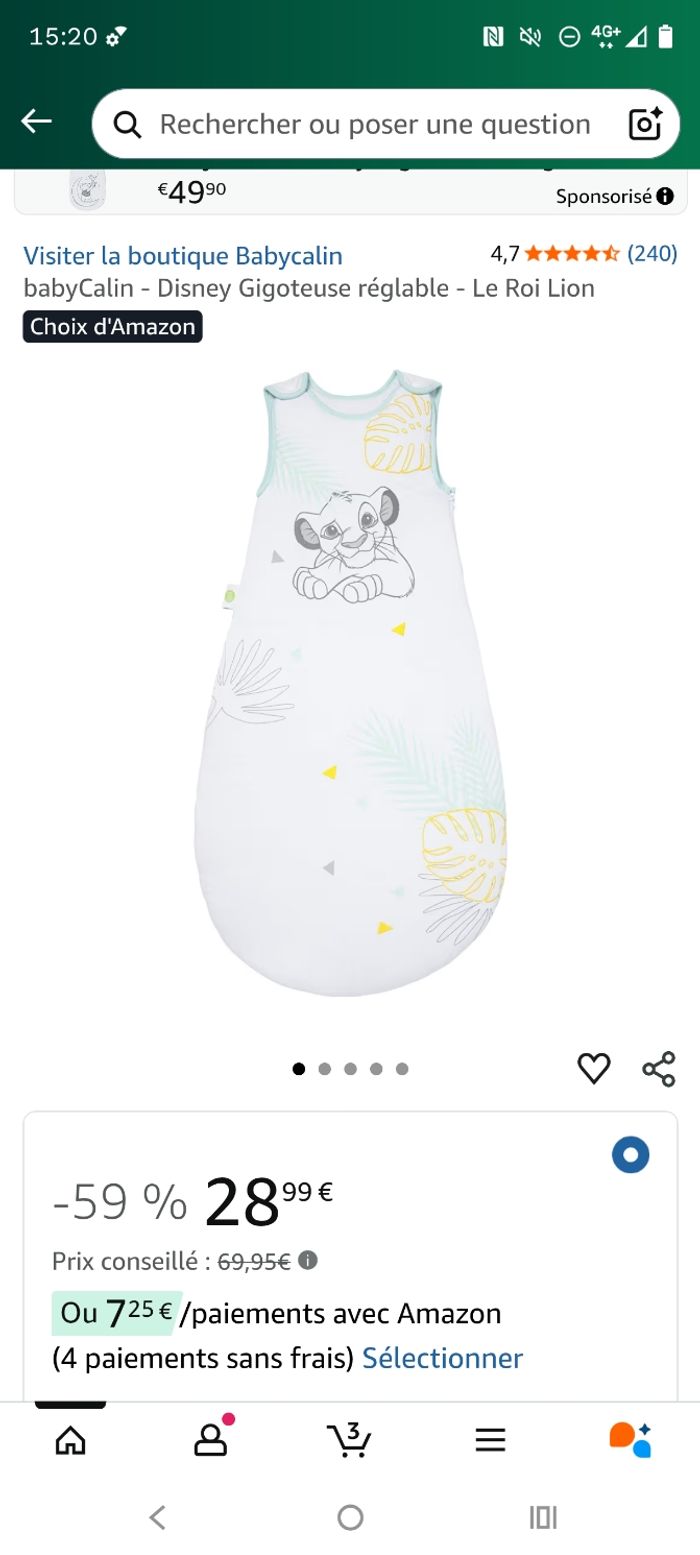Go to the Amazon home tab

[70, 1440]
